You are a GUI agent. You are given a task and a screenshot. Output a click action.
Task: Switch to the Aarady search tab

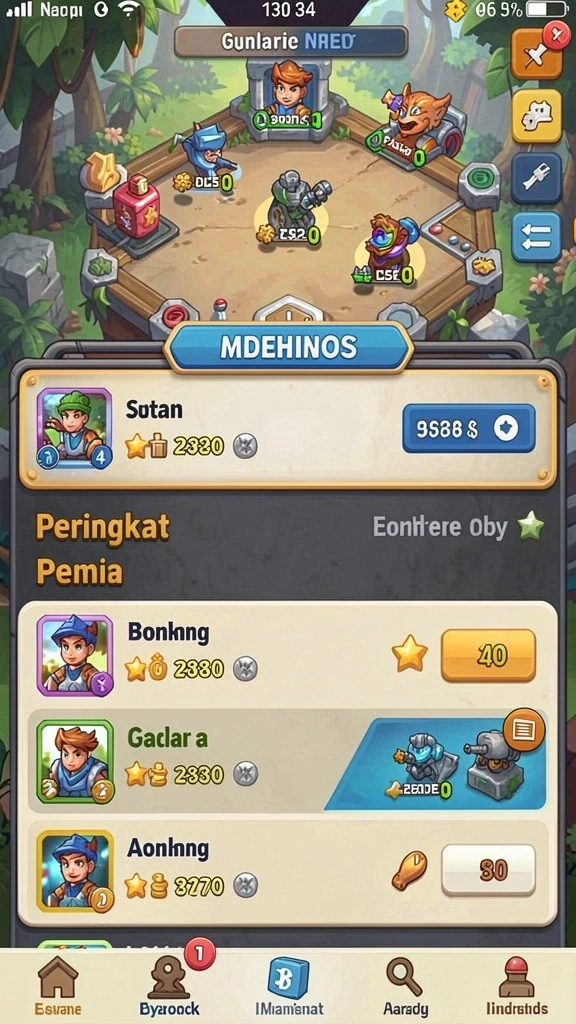pyautogui.click(x=405, y=986)
